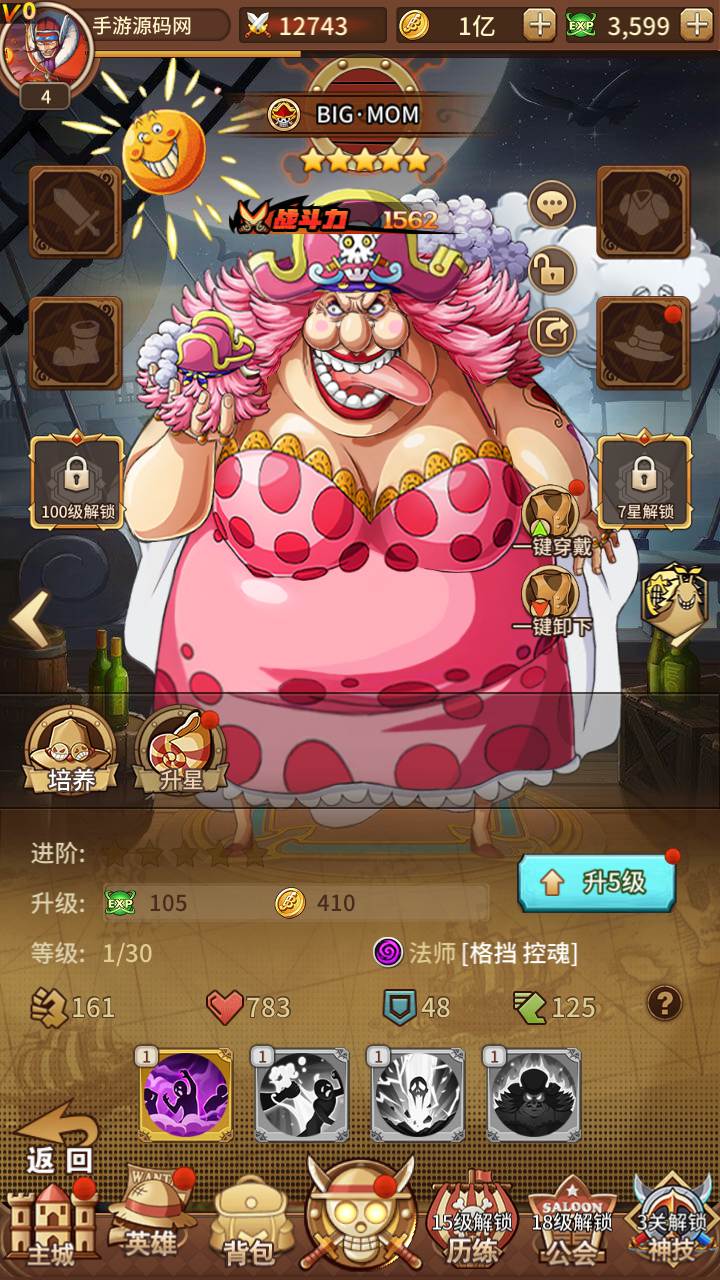Share the BIG·MOM hero

[x=552, y=332]
